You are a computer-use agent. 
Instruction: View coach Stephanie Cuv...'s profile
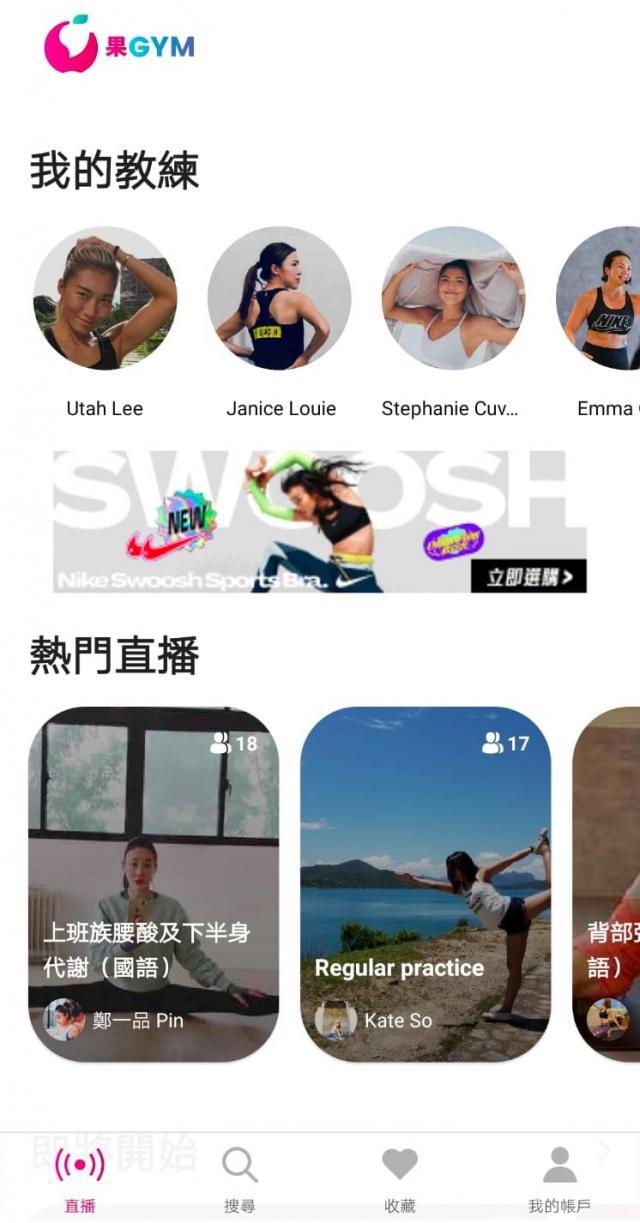tap(453, 299)
